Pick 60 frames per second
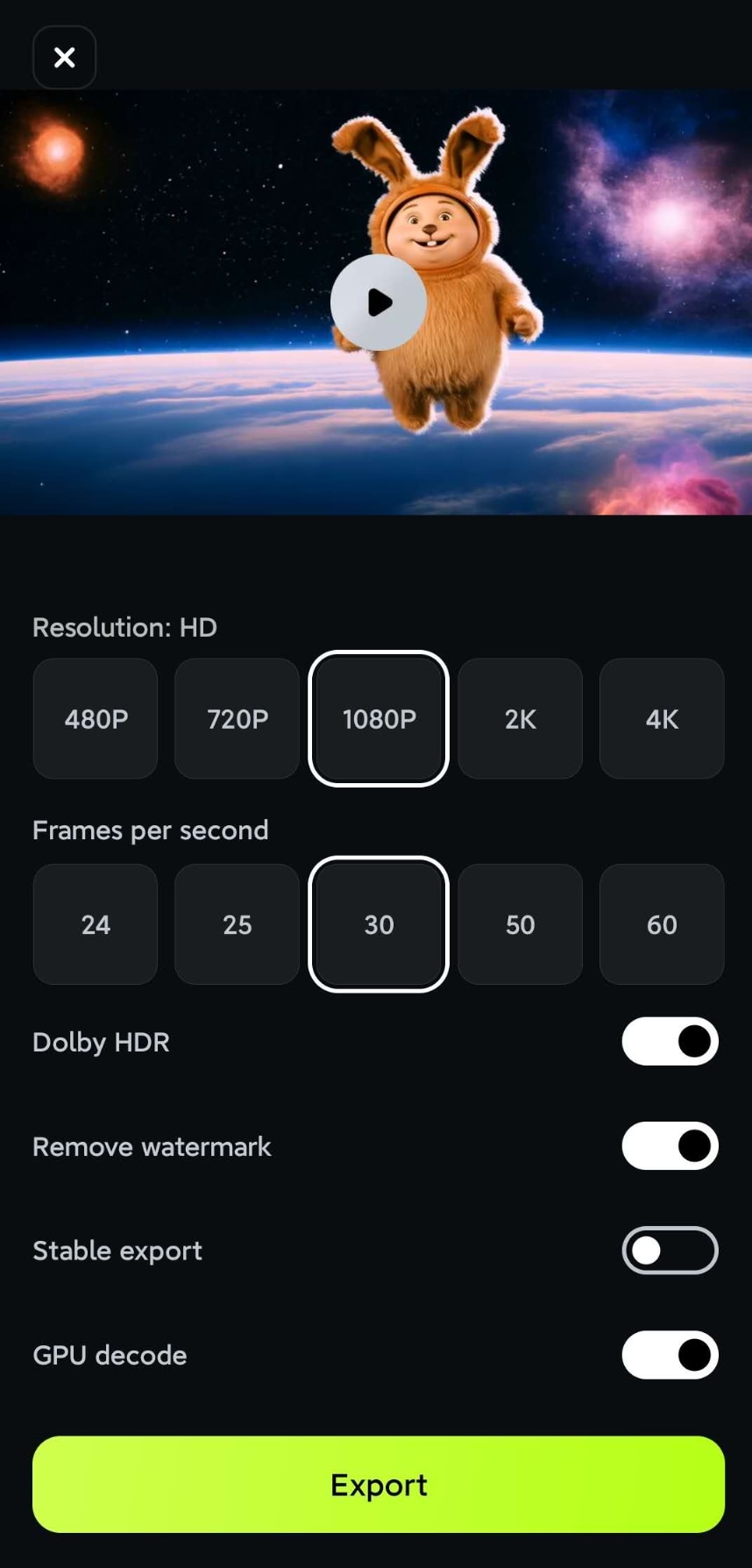752x1568 pixels. coord(662,924)
